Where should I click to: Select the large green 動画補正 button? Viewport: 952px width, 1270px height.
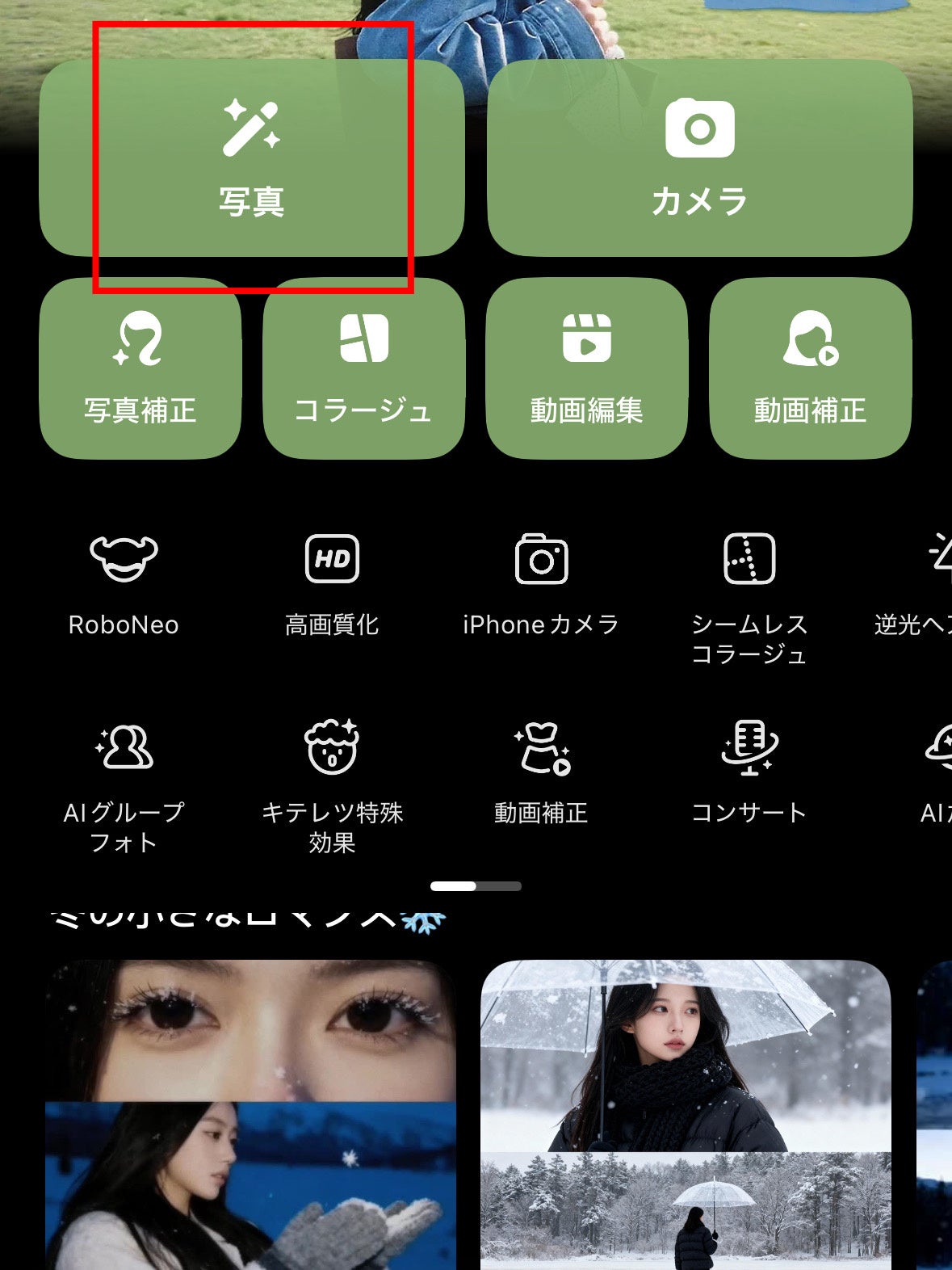(x=810, y=369)
